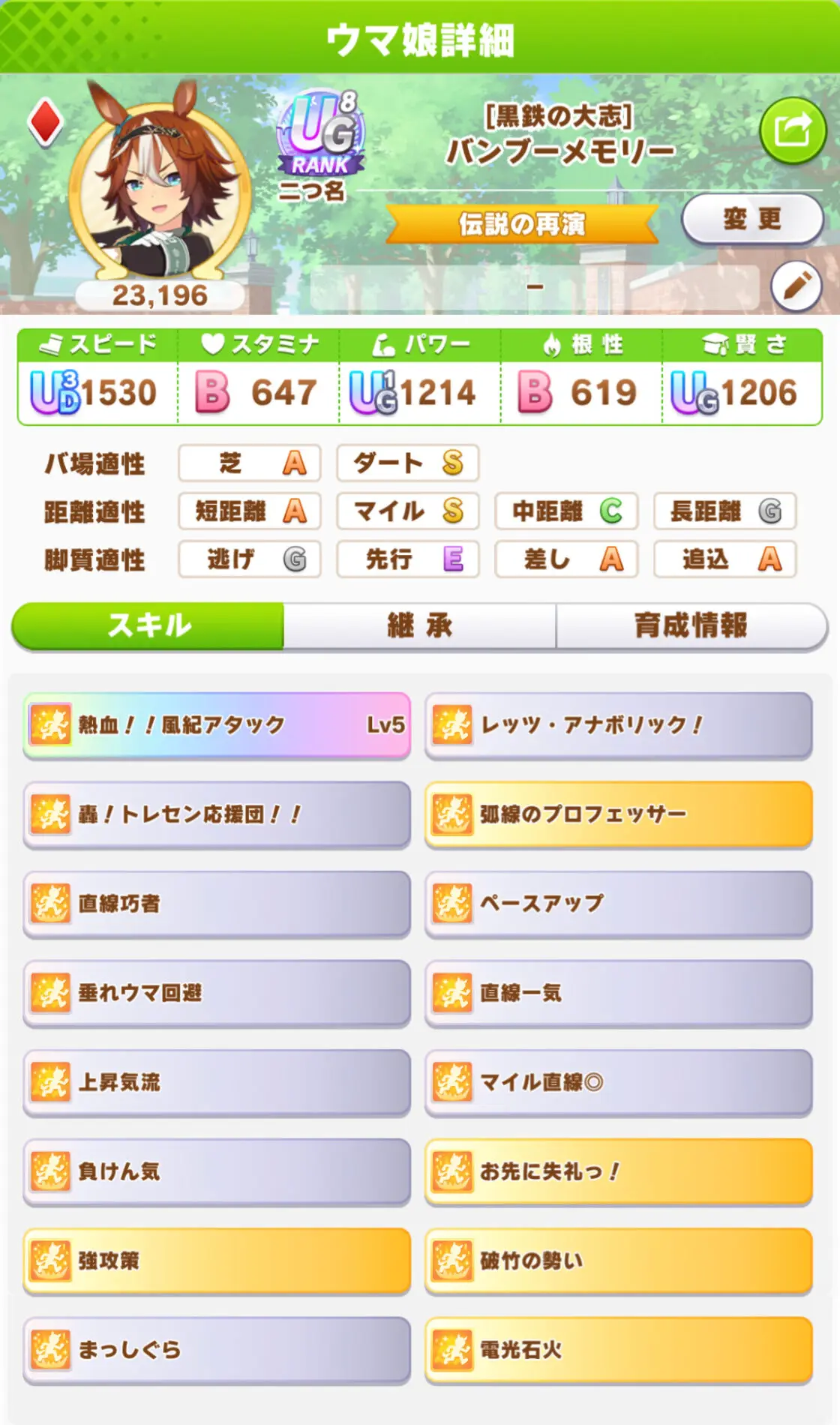This screenshot has height=1425, width=840.
Task: Tap the green share icon button
Action: 793,130
